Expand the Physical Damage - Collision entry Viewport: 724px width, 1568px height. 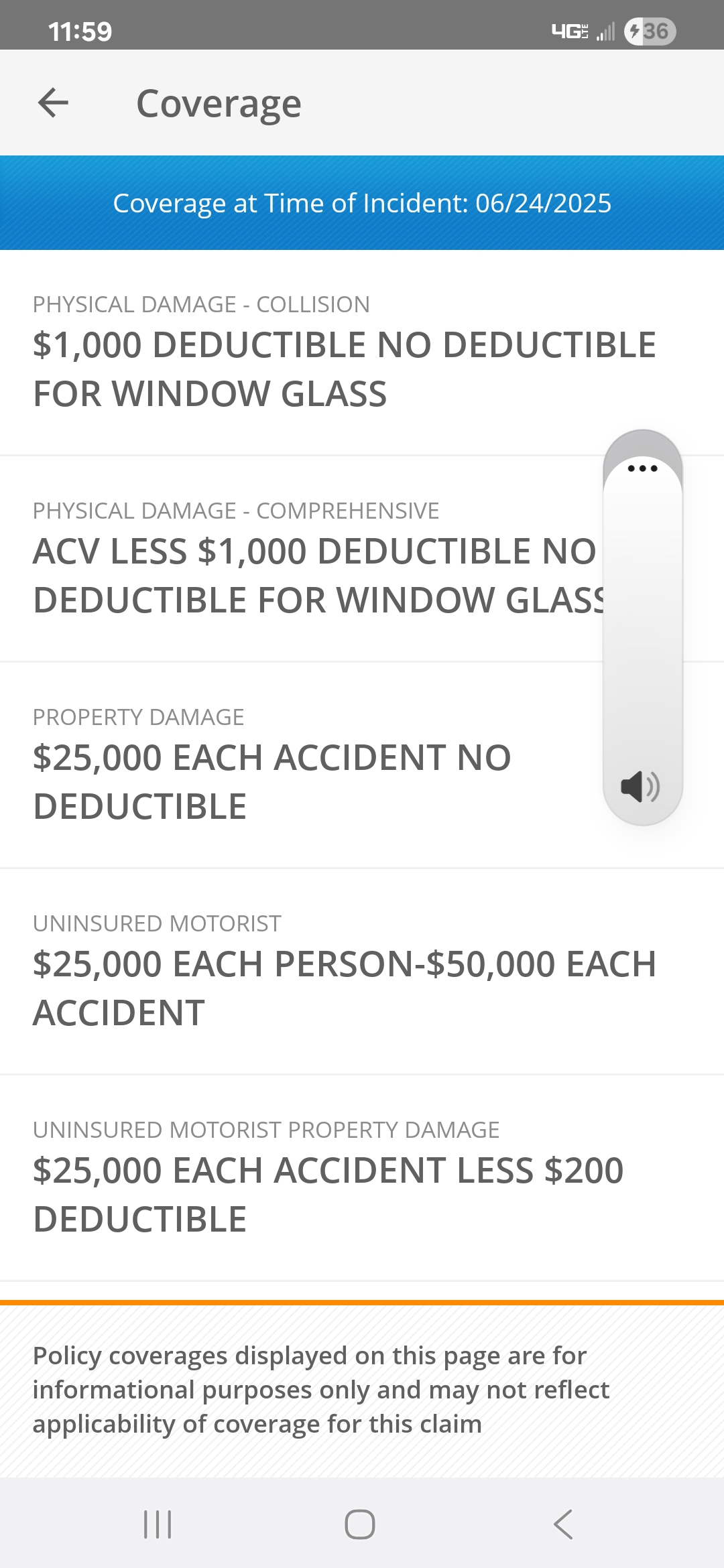click(x=302, y=348)
